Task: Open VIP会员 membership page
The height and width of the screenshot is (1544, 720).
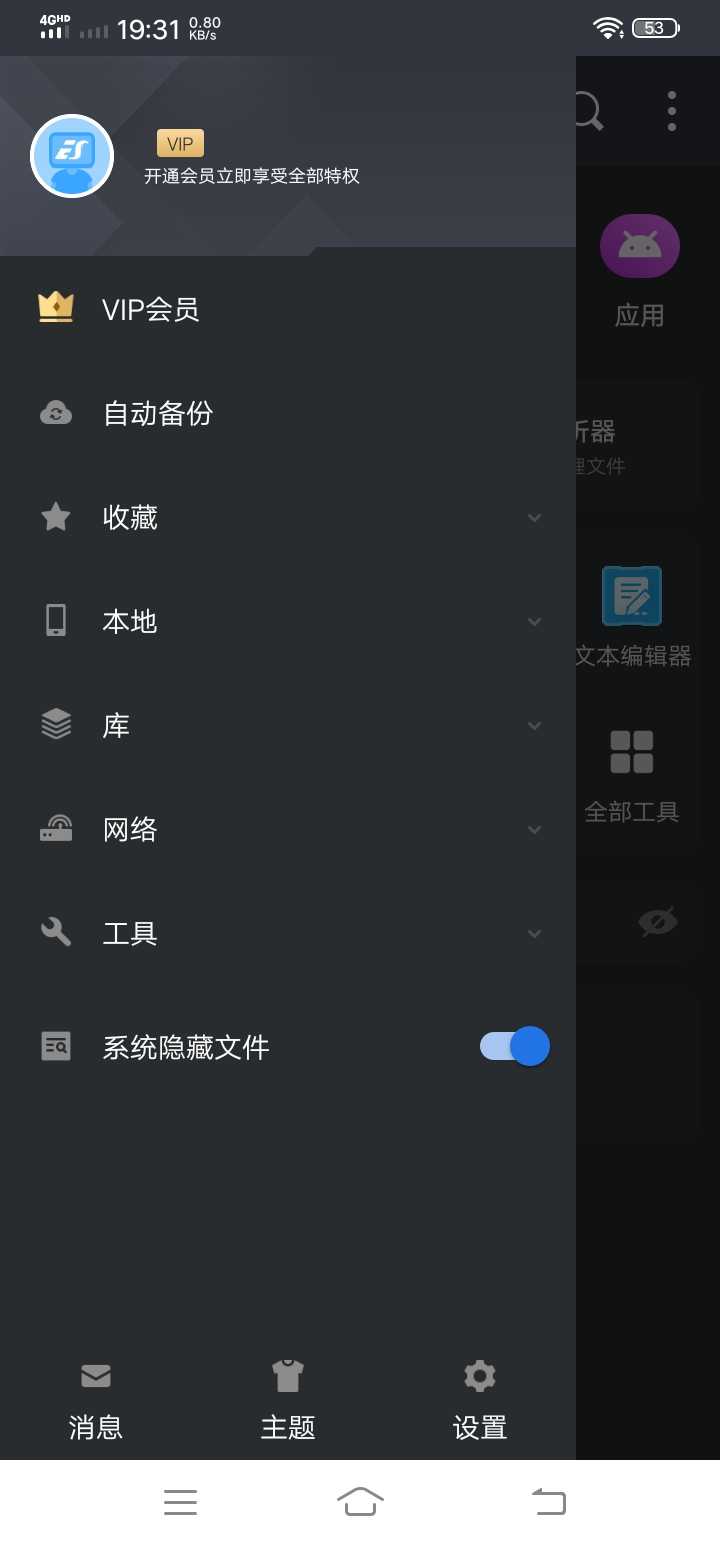Action: [x=150, y=310]
